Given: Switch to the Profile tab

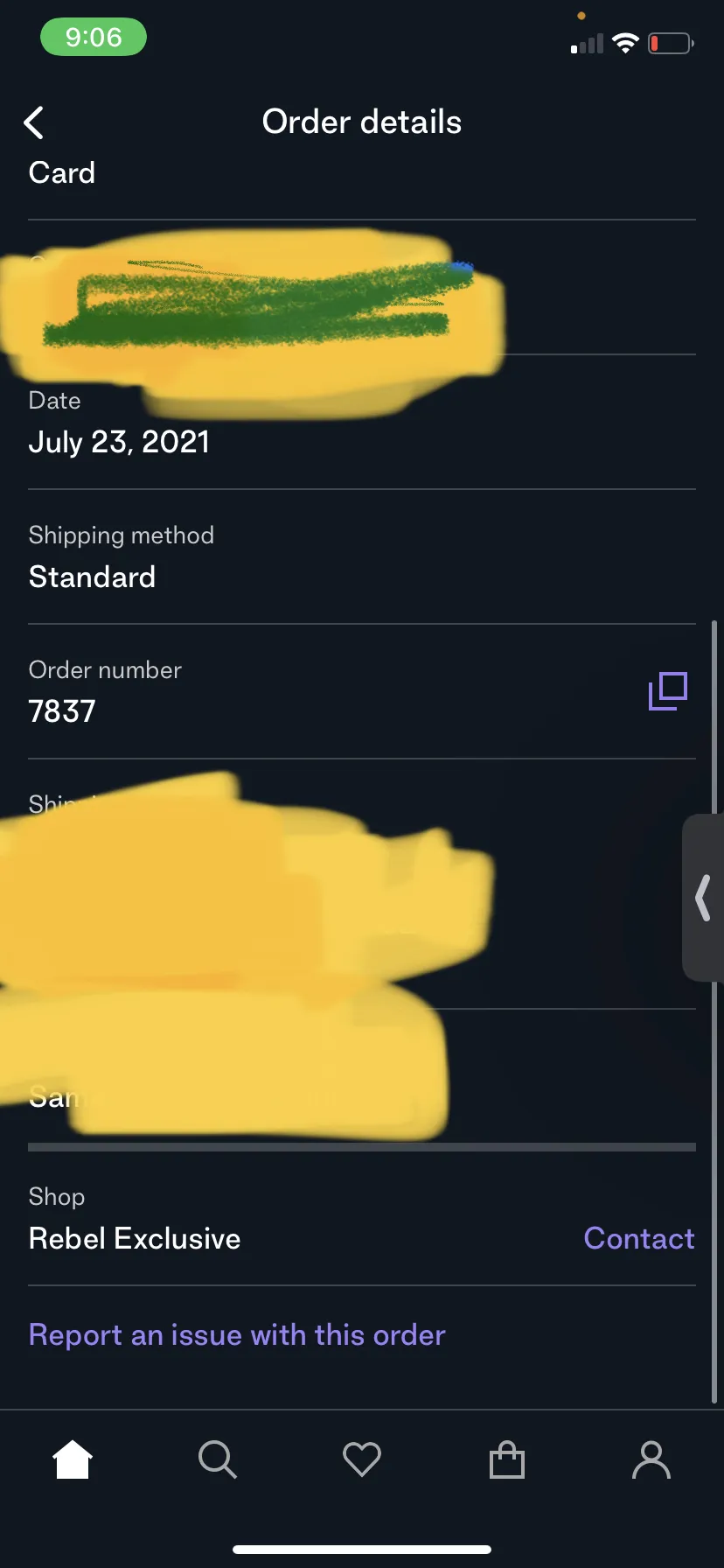Looking at the screenshot, I should tap(651, 1459).
